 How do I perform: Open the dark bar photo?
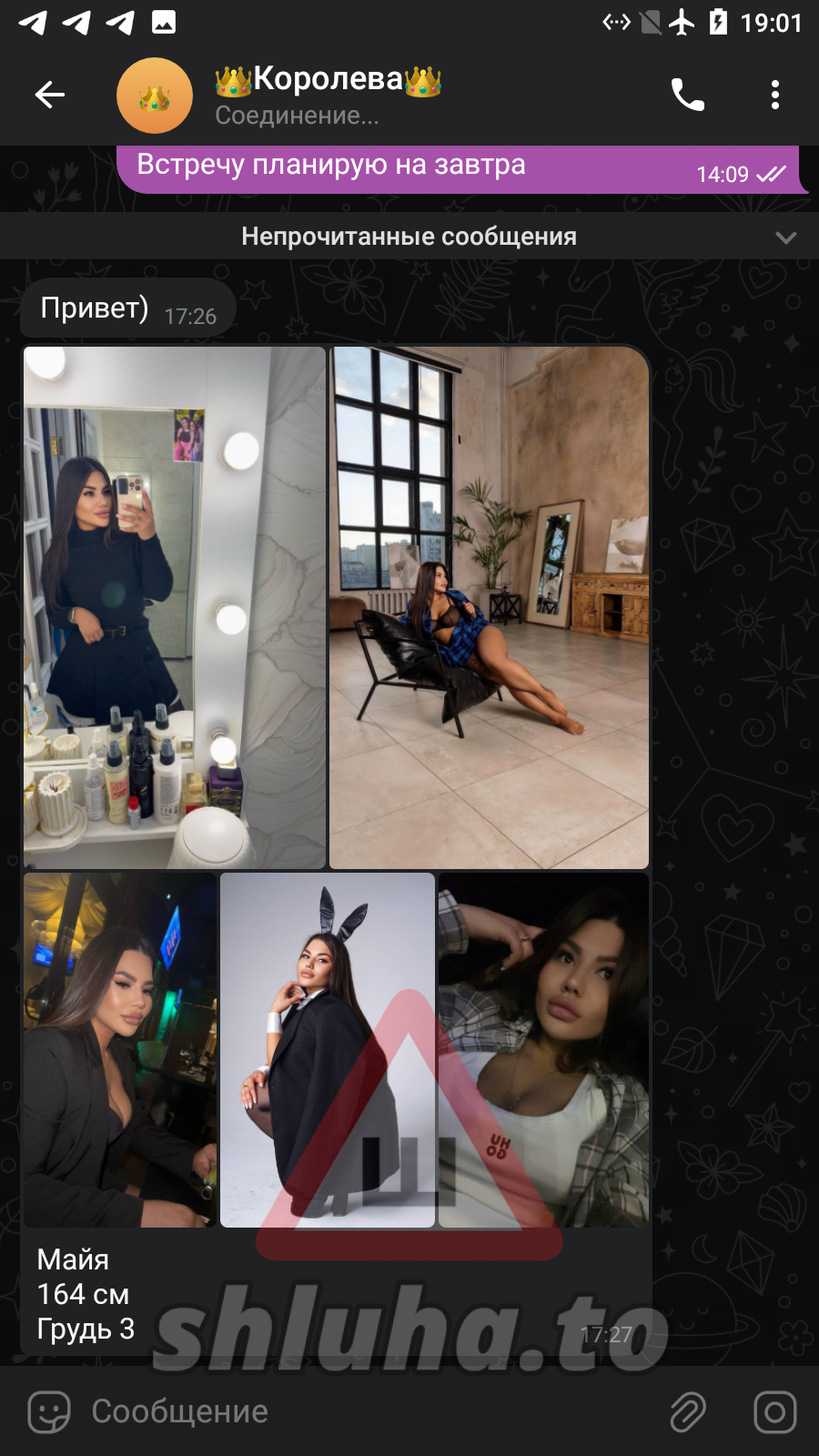pyautogui.click(x=119, y=1049)
